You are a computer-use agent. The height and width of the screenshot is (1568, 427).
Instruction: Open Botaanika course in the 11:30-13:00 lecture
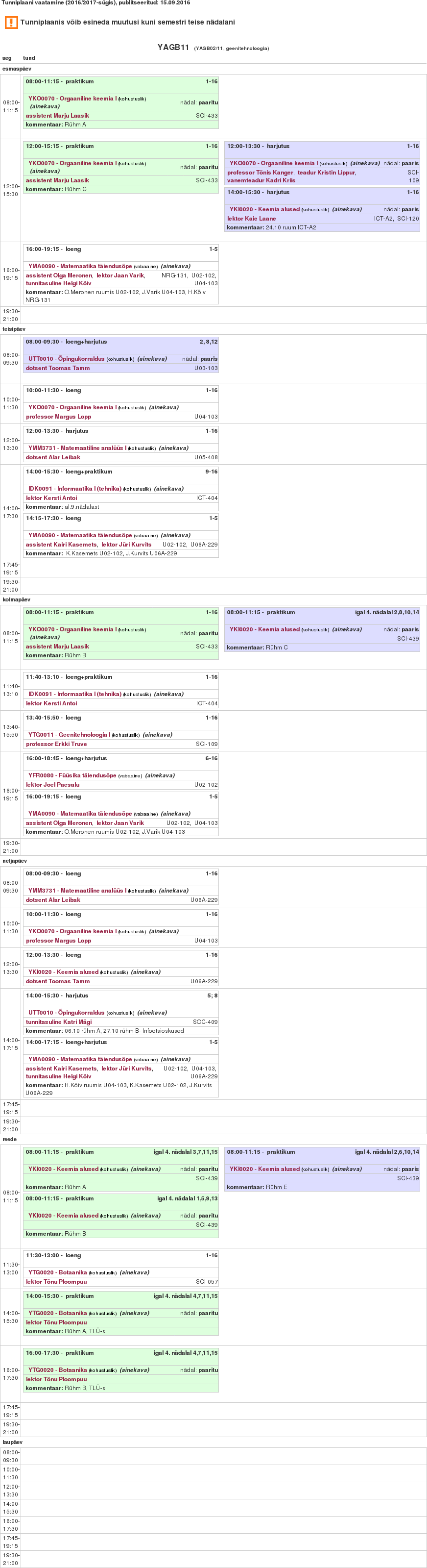point(57,1272)
